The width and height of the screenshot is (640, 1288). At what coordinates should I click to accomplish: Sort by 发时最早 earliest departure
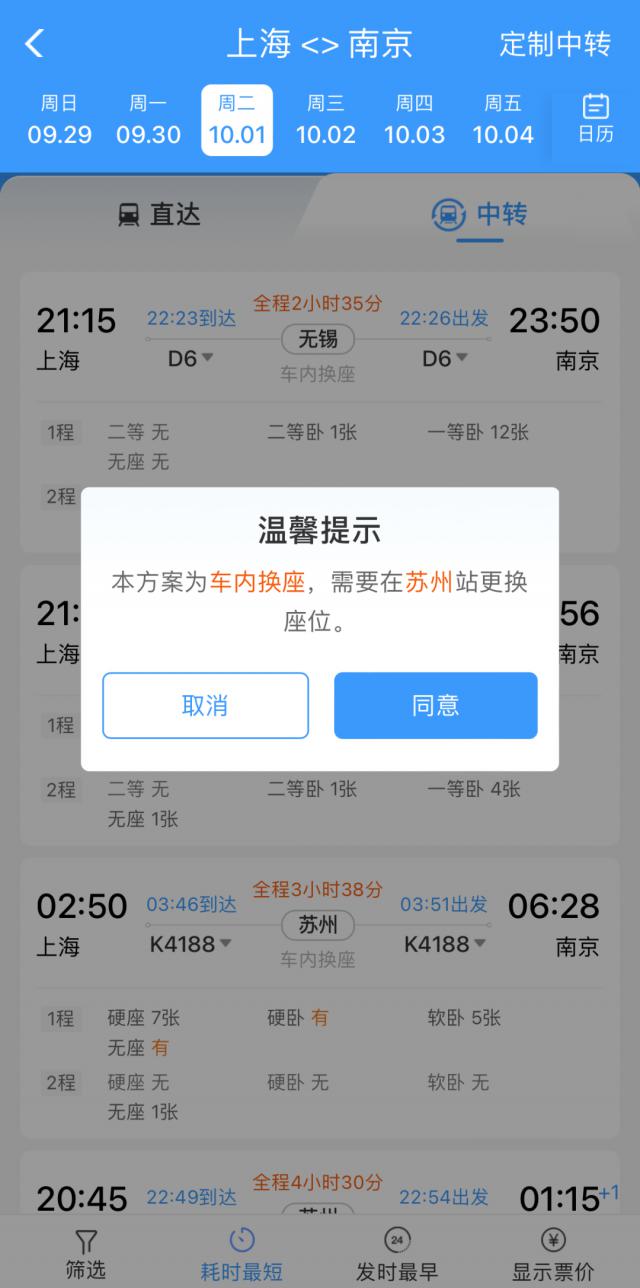coord(397,1254)
